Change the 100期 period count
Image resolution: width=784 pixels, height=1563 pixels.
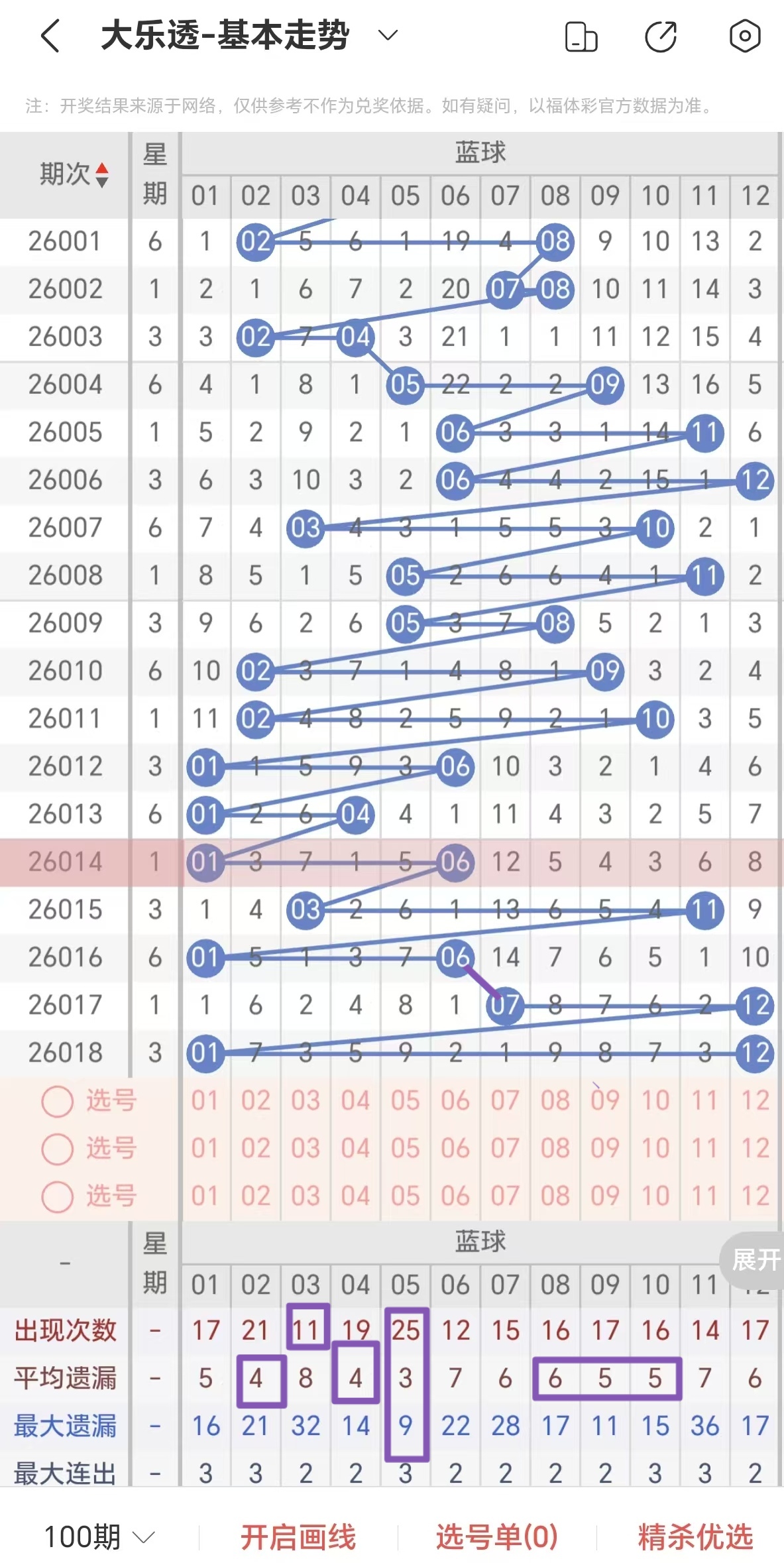pyautogui.click(x=99, y=1536)
